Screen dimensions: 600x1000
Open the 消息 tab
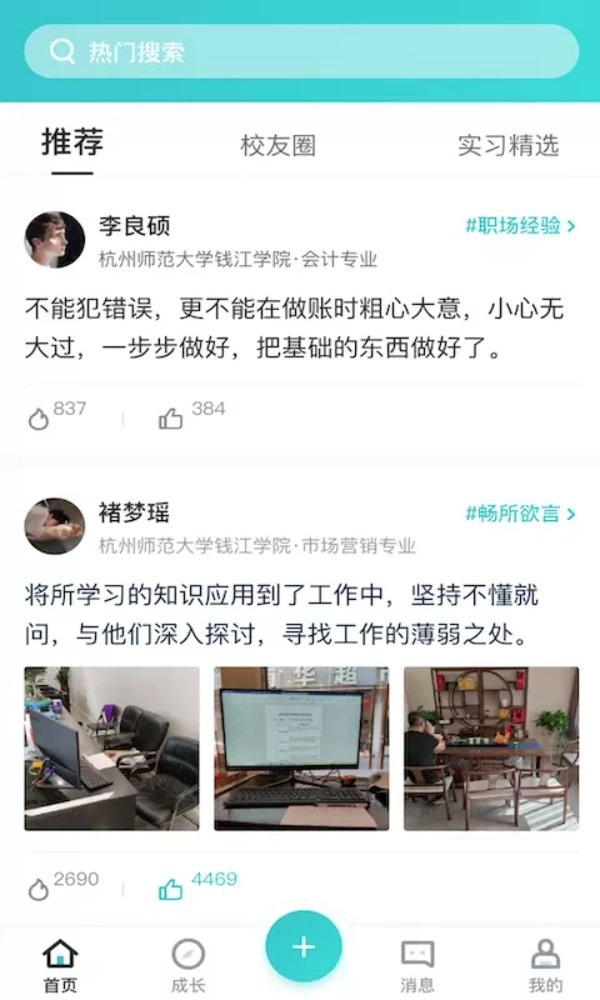click(x=417, y=965)
